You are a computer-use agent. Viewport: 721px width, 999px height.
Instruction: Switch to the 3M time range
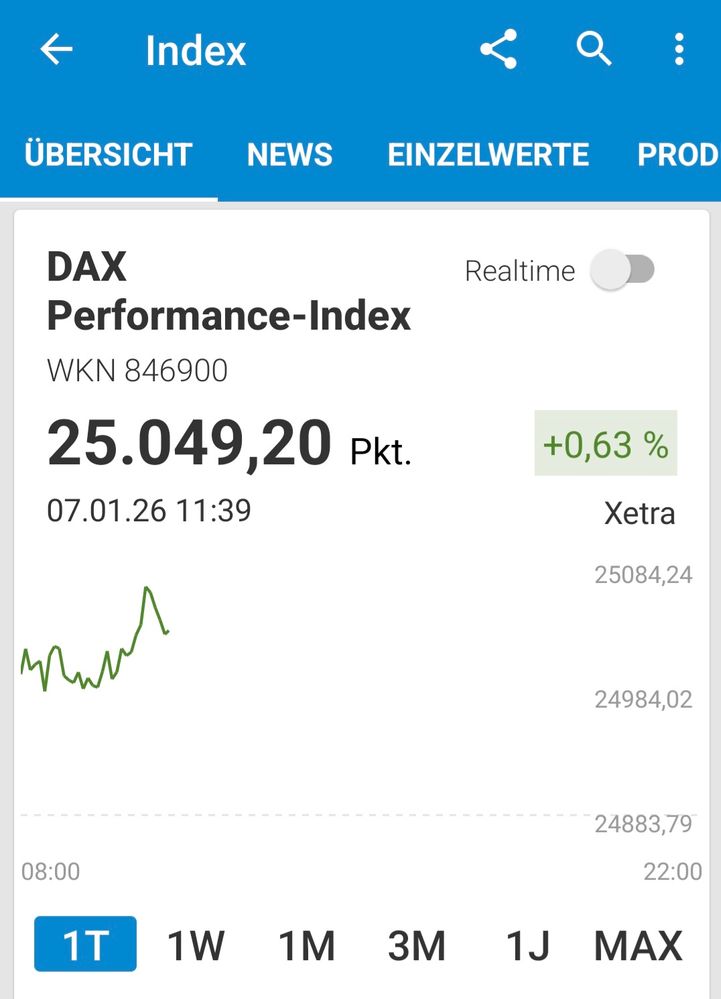pos(419,943)
